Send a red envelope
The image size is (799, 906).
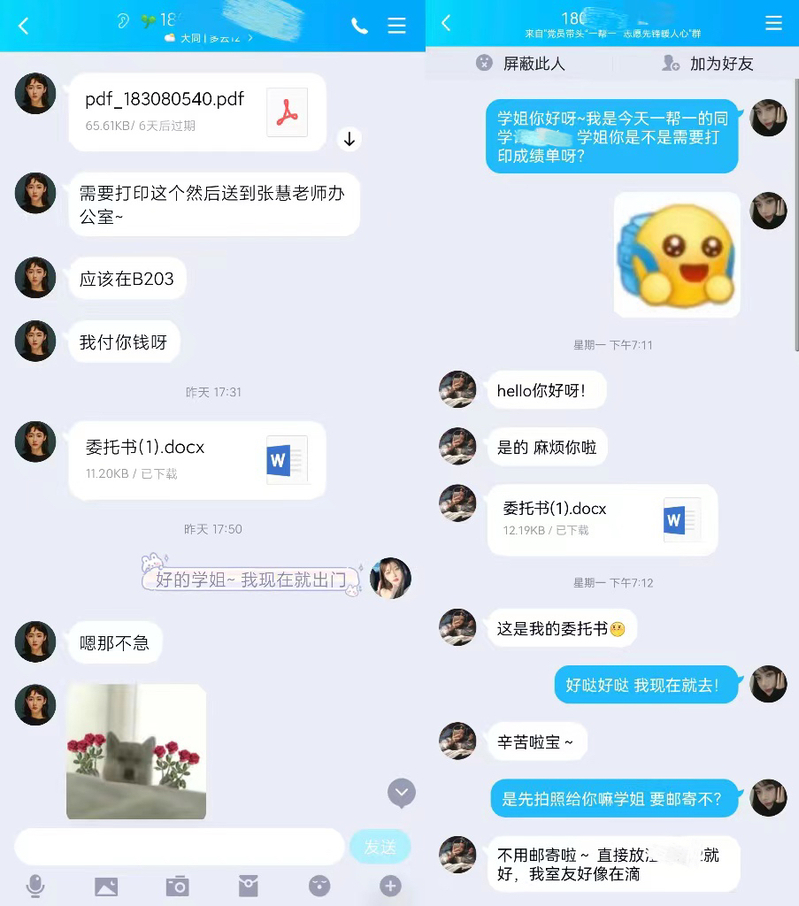pos(248,886)
